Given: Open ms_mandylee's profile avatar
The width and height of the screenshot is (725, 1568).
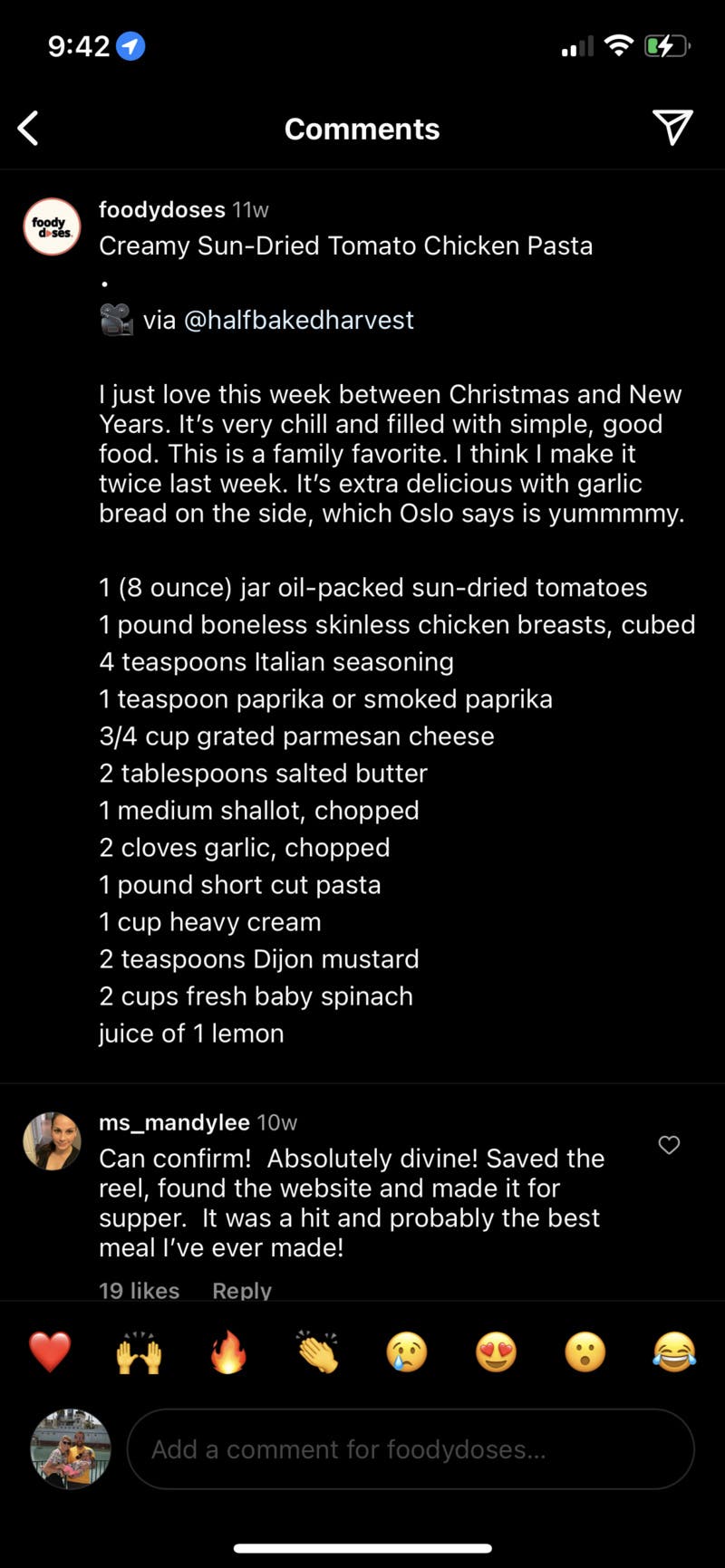Looking at the screenshot, I should [x=52, y=1141].
